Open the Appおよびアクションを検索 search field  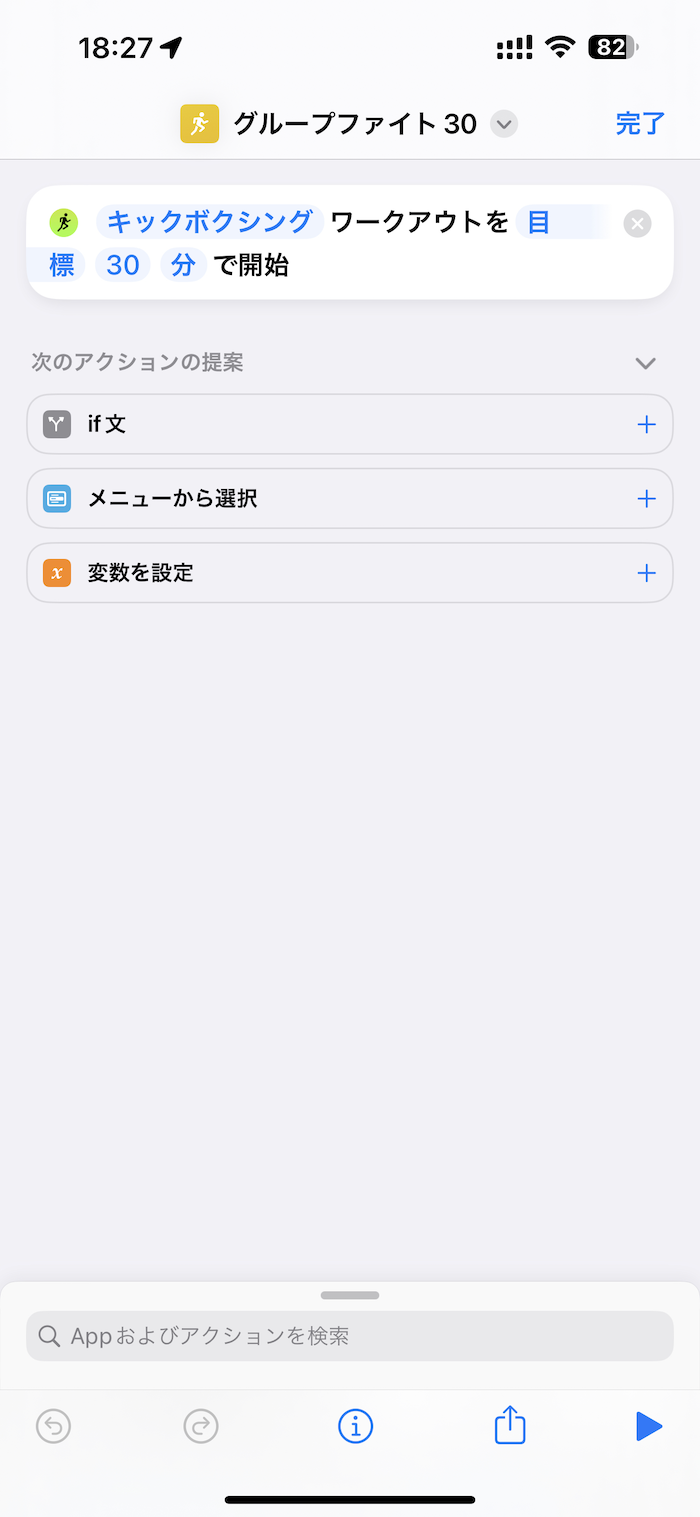pyautogui.click(x=350, y=1336)
